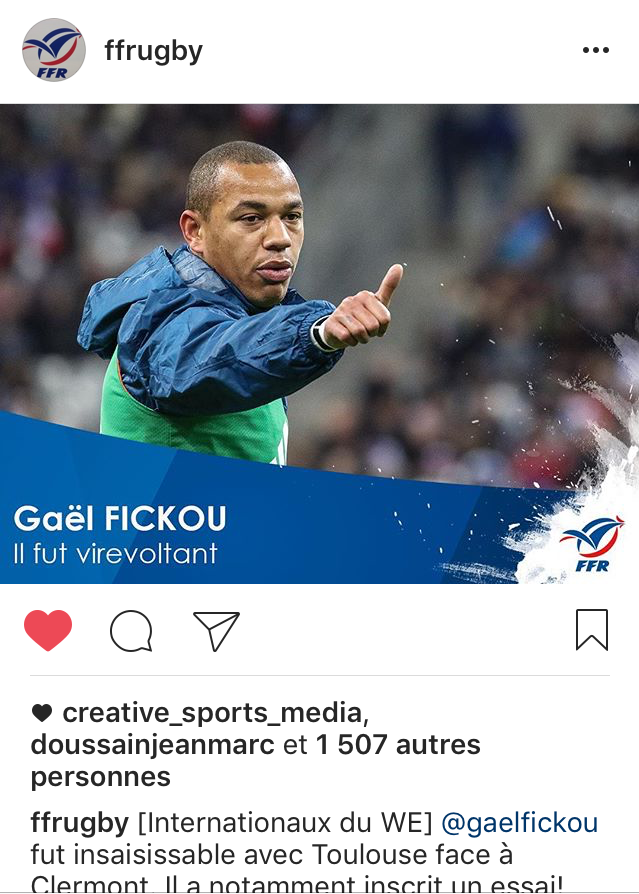View the 1 507 autres personnes likes list

tap(398, 745)
